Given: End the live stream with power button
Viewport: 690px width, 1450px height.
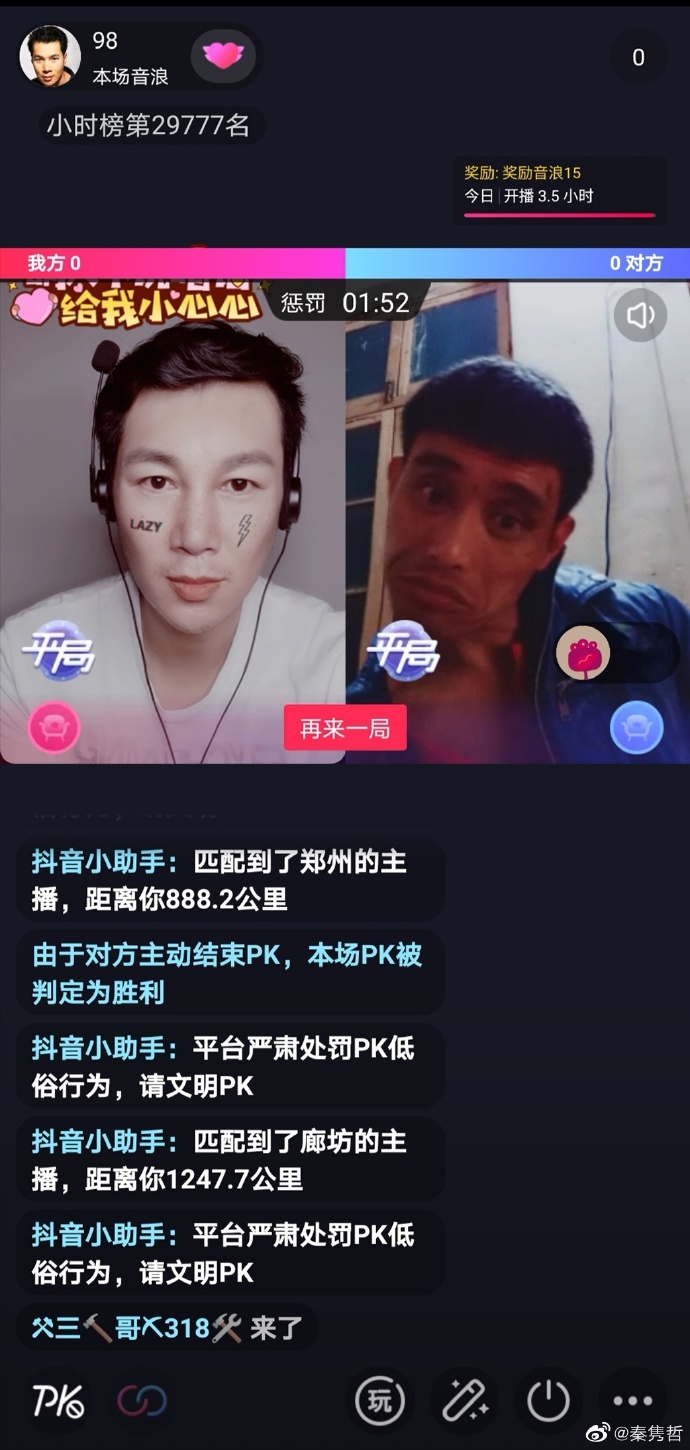Looking at the screenshot, I should [x=549, y=1401].
